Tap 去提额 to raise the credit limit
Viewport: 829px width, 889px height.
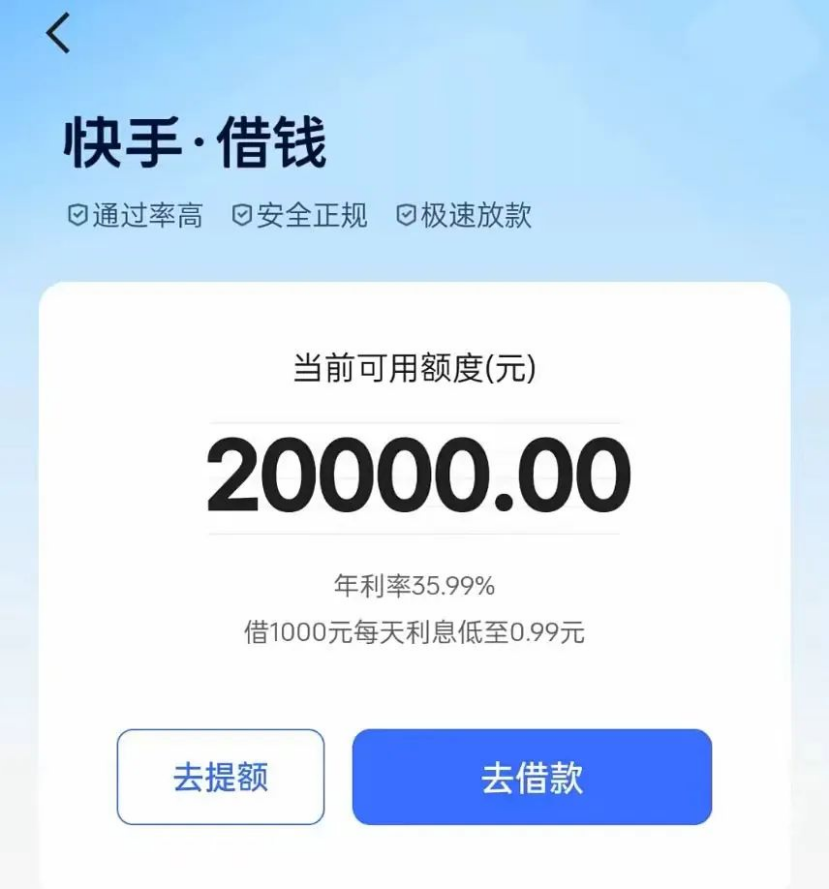click(220, 777)
